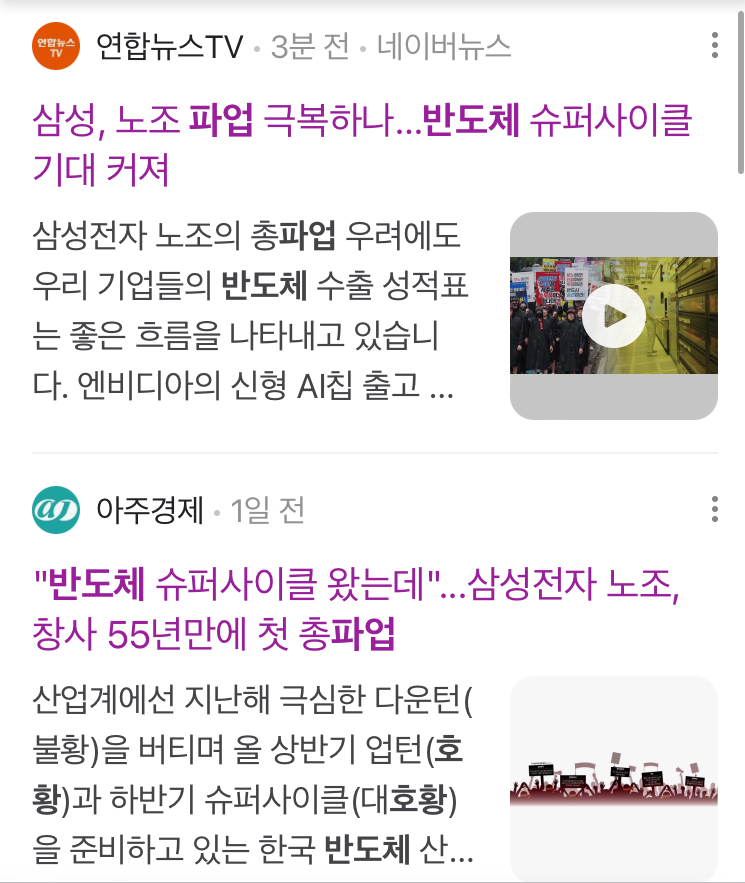Open headline '삼성, 노조 파업 극복하나'
Image resolution: width=745 pixels, height=883 pixels.
point(361,146)
